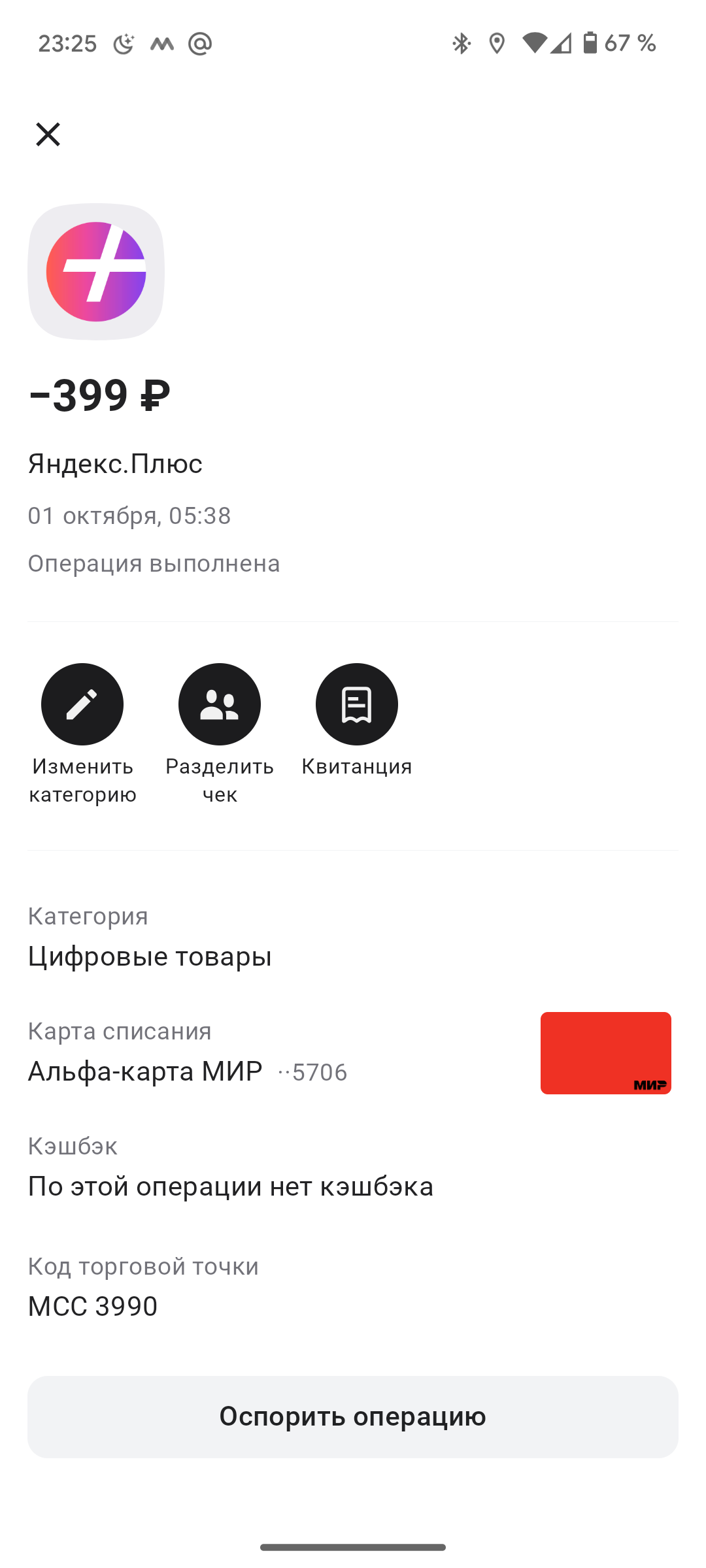Tap the transaction amount −399 ₽
Viewport: 706px width, 1568px height.
100,395
